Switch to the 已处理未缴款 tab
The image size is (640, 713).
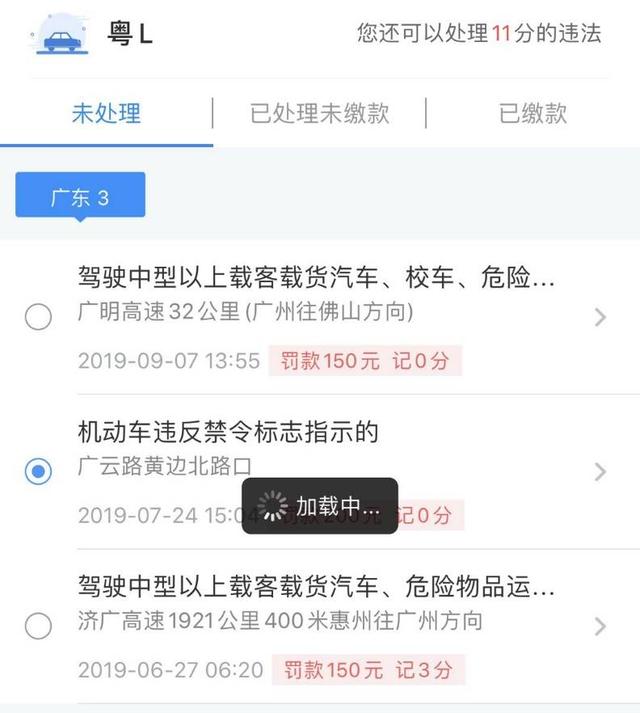(x=320, y=113)
